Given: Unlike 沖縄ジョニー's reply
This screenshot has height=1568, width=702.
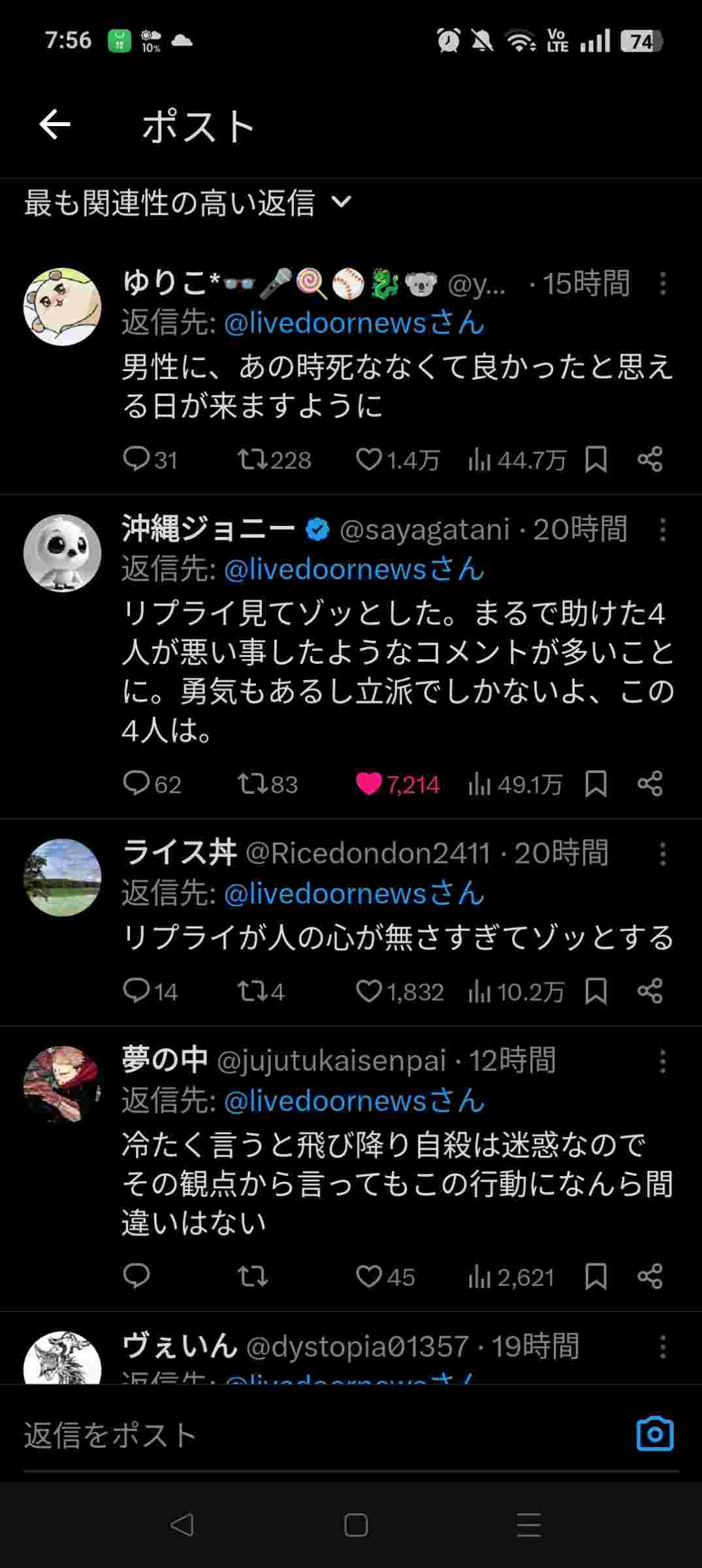Looking at the screenshot, I should [x=369, y=783].
